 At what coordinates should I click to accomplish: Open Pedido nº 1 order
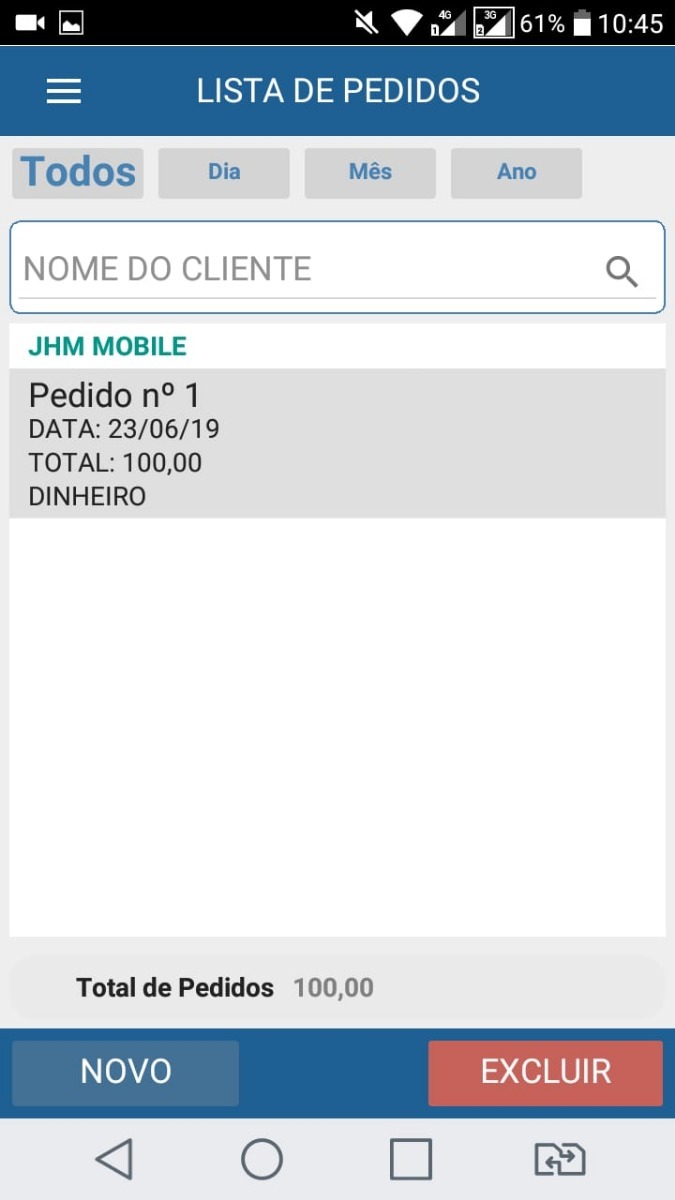pos(337,443)
